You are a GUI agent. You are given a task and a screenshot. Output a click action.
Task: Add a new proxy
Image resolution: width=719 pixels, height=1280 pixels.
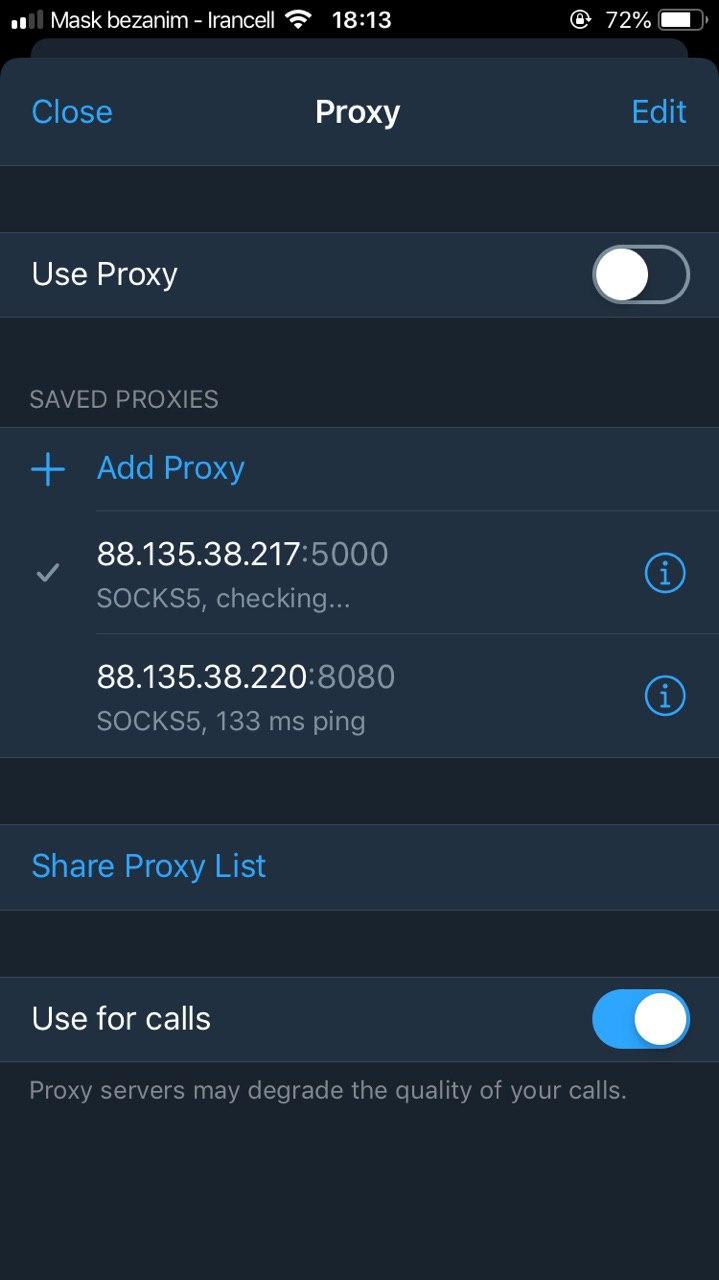coord(360,468)
